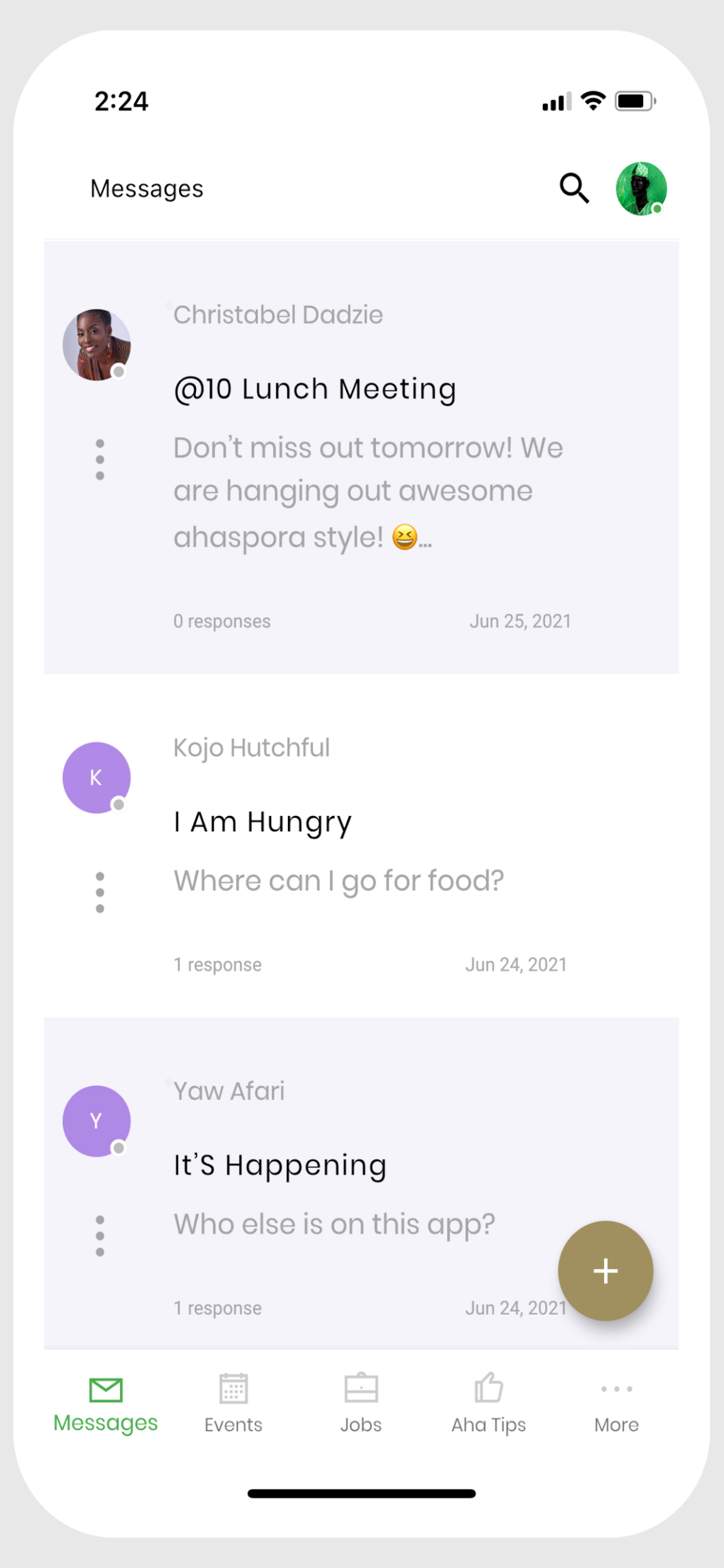Open the search magnifier icon
This screenshot has height=1568, width=724.
(574, 188)
